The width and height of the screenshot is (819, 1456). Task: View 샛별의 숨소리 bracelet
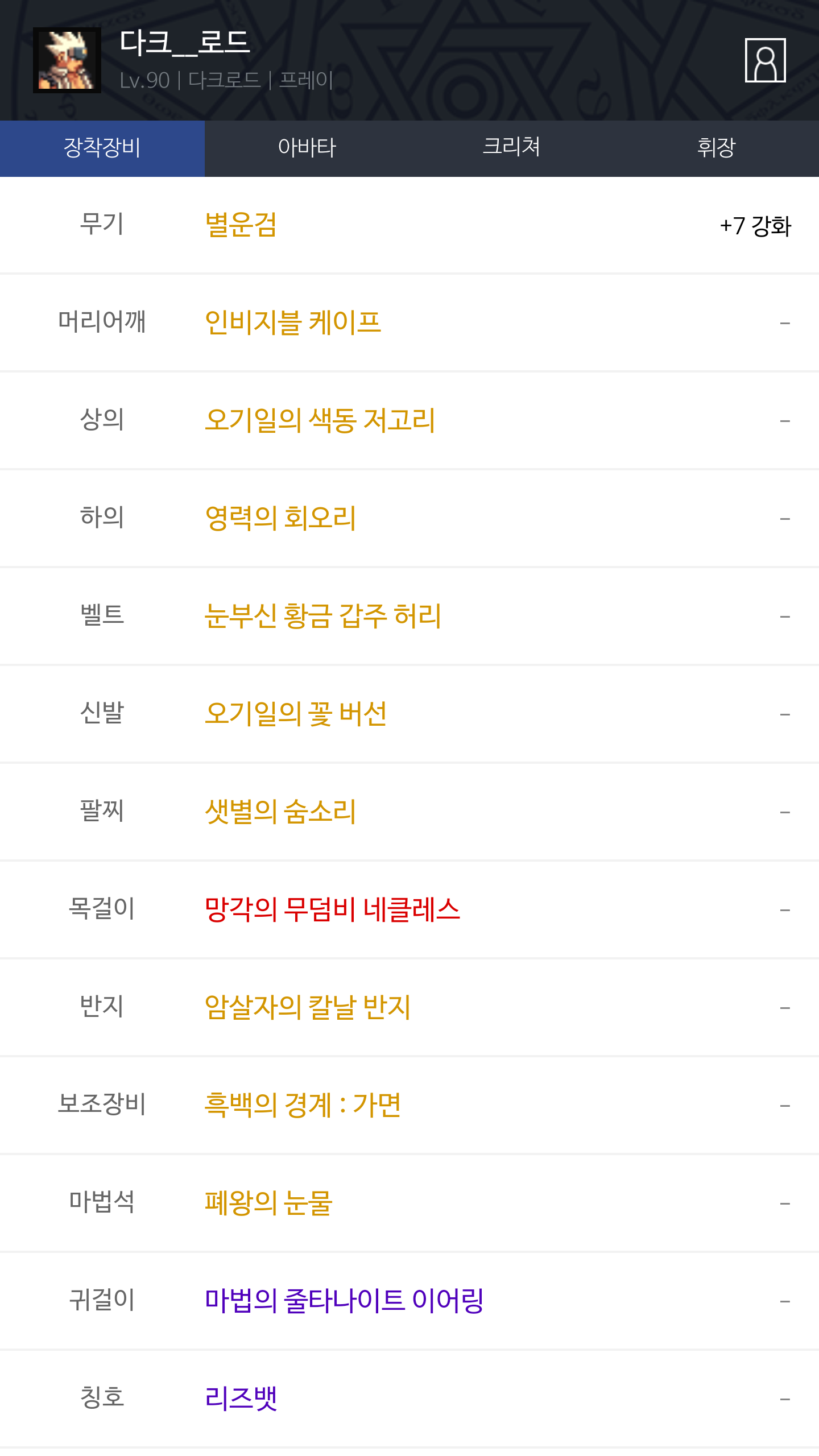pyautogui.click(x=280, y=812)
